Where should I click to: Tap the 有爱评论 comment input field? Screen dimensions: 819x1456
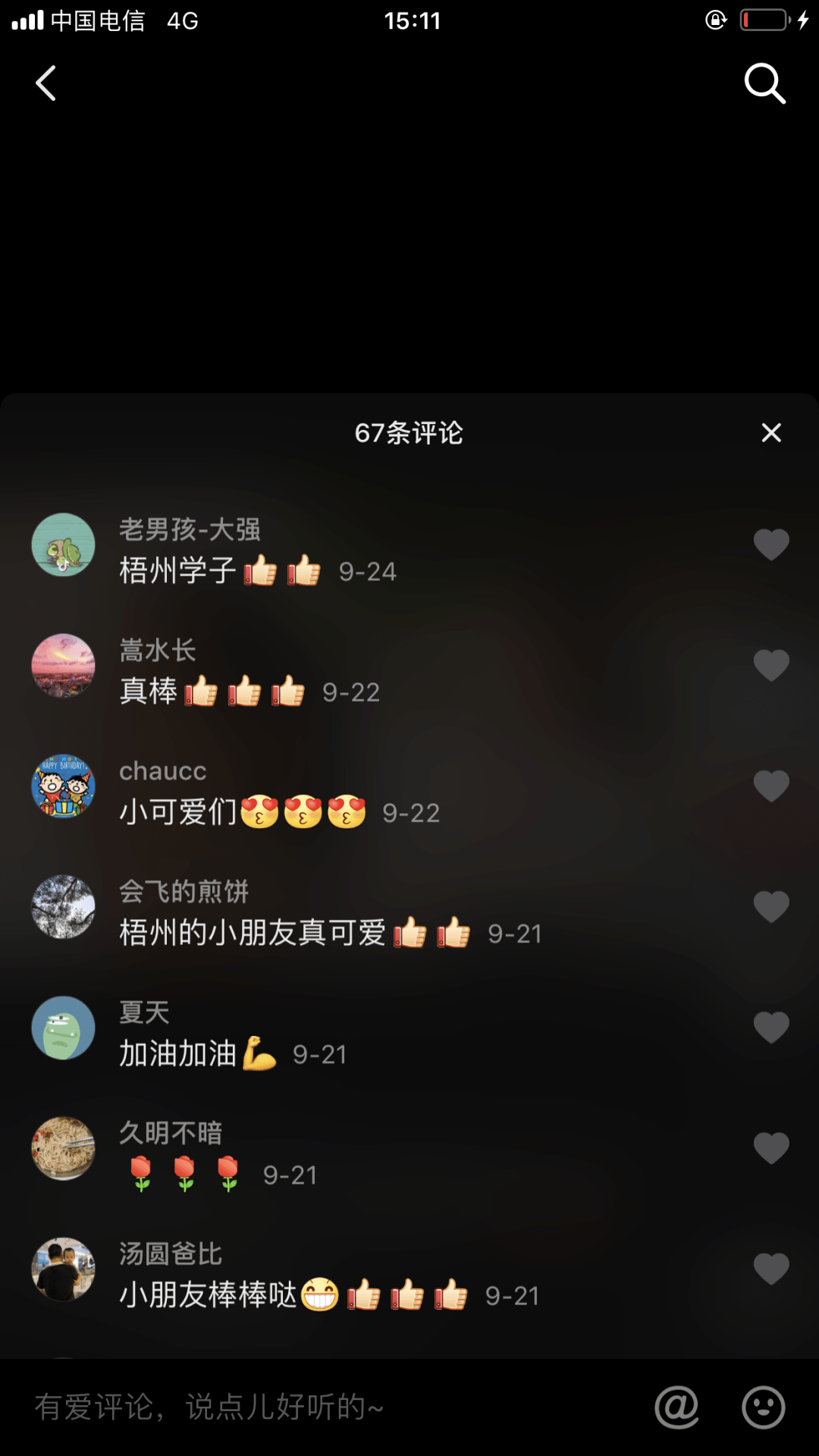tap(303, 1407)
